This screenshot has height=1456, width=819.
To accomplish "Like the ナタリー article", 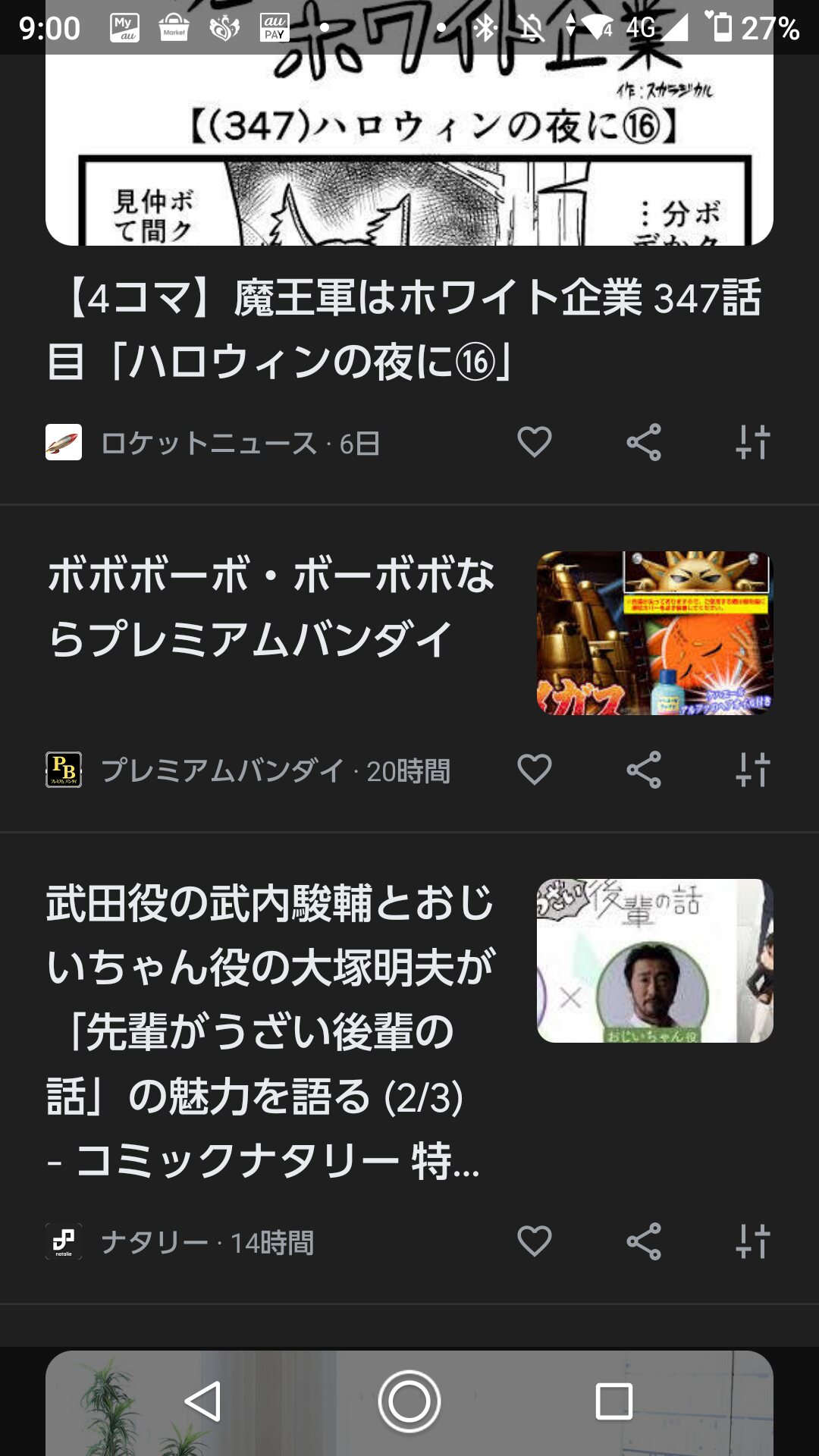I will coord(535,1241).
